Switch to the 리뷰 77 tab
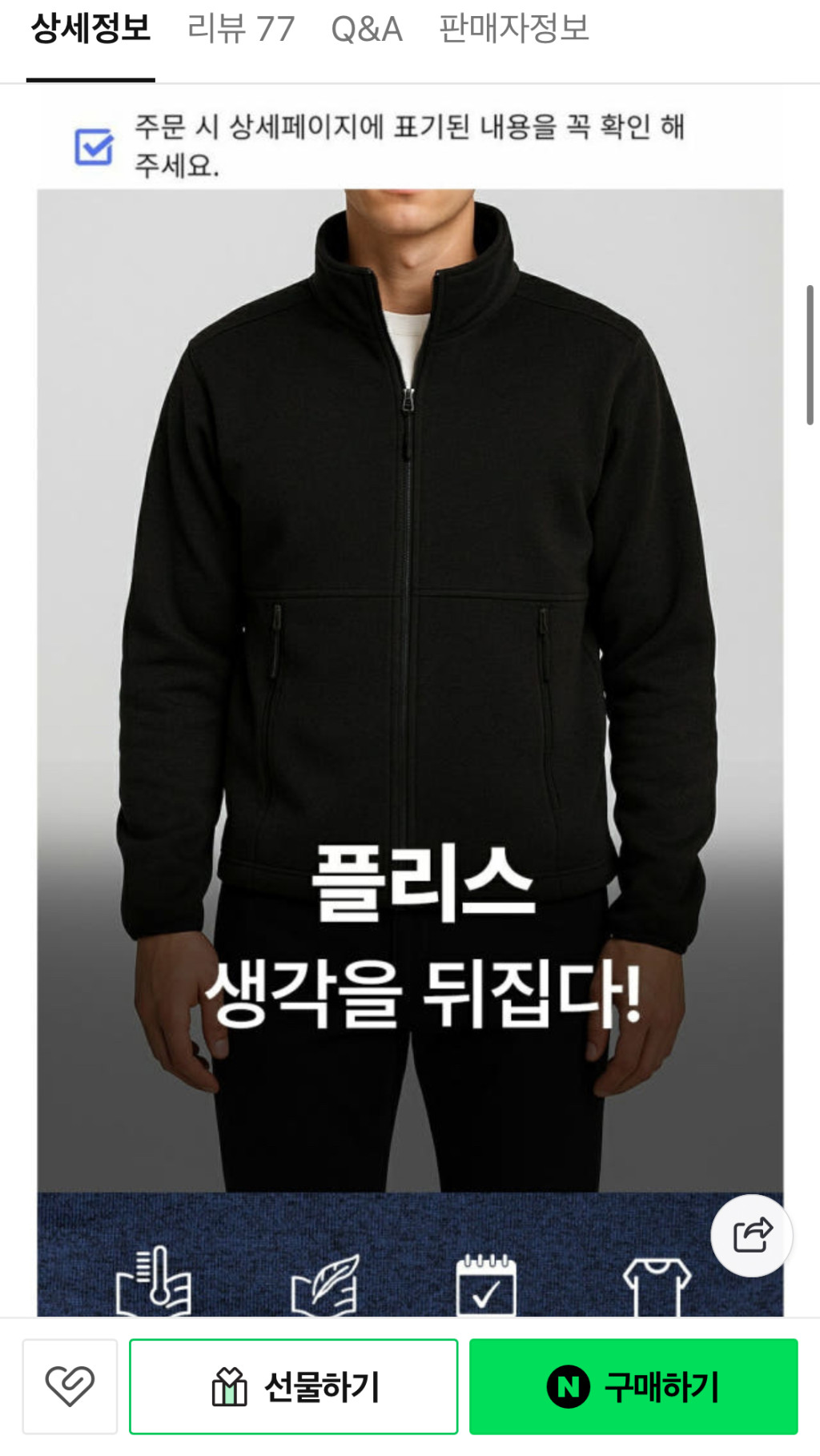Image resolution: width=820 pixels, height=1456 pixels. click(240, 30)
